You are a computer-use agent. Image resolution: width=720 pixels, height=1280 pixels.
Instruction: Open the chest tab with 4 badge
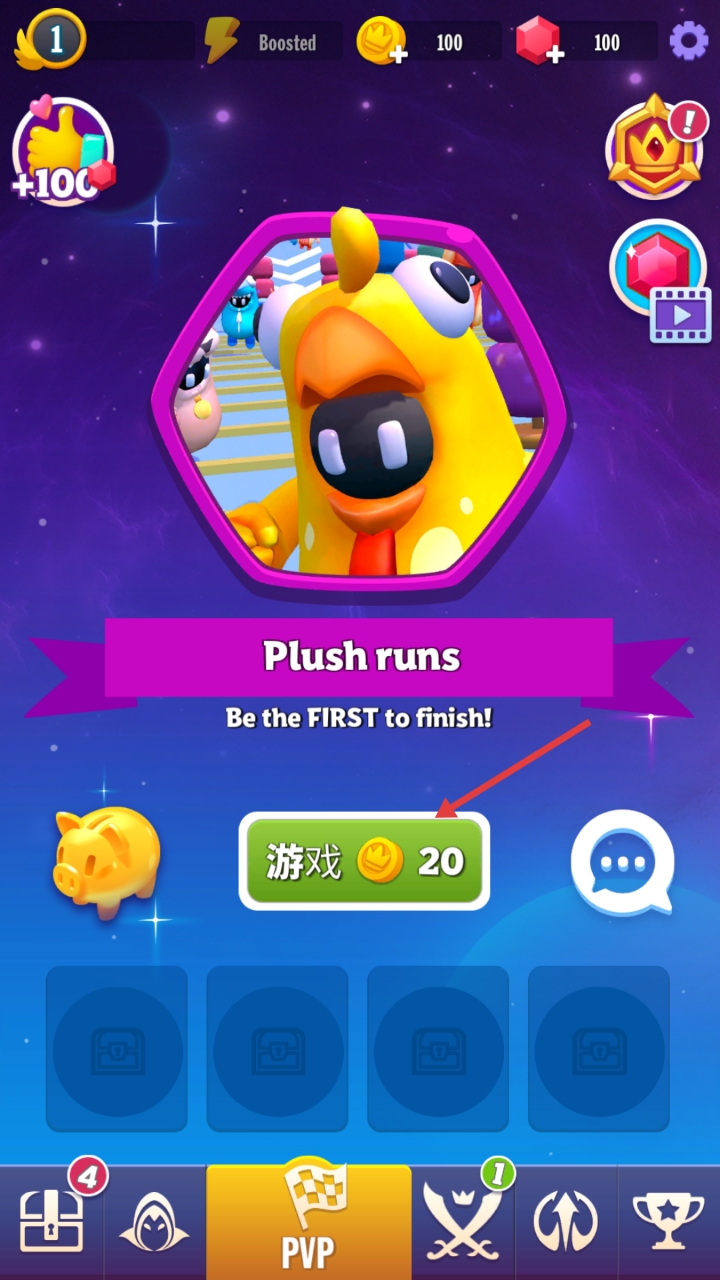pos(52,1222)
